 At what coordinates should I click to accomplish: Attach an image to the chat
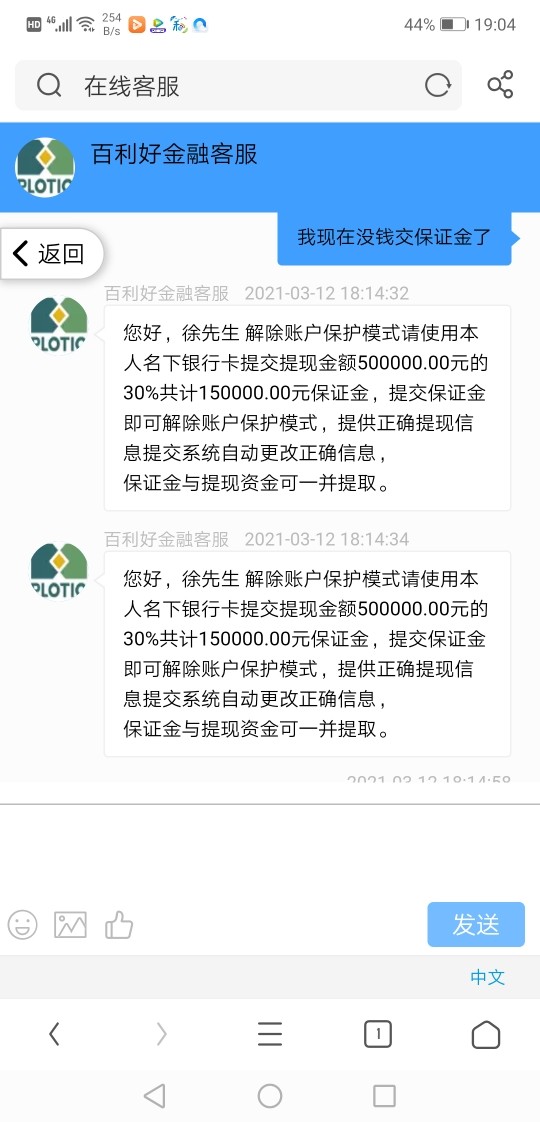(x=70, y=925)
